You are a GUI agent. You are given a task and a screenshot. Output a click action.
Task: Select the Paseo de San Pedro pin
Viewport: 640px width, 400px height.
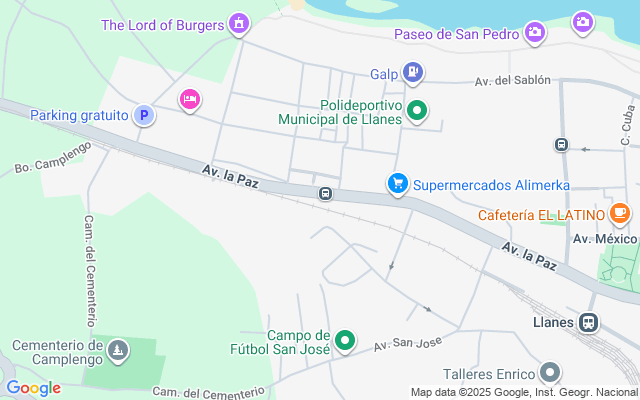535,34
